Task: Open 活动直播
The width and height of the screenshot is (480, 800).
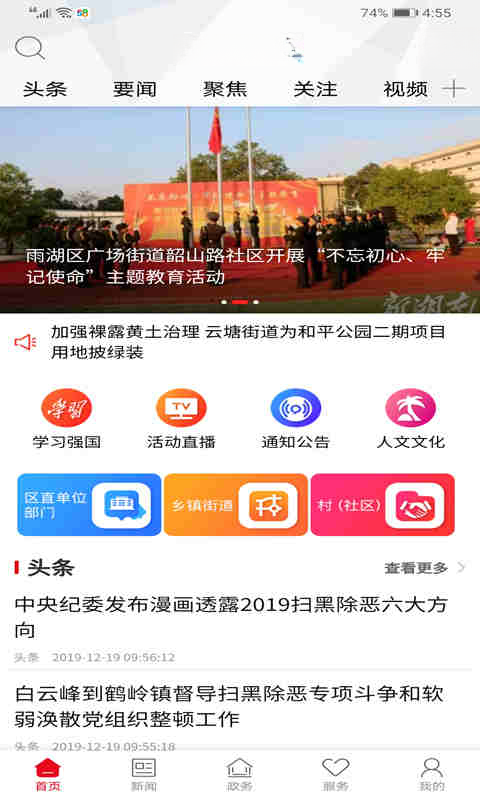Action: [x=181, y=419]
